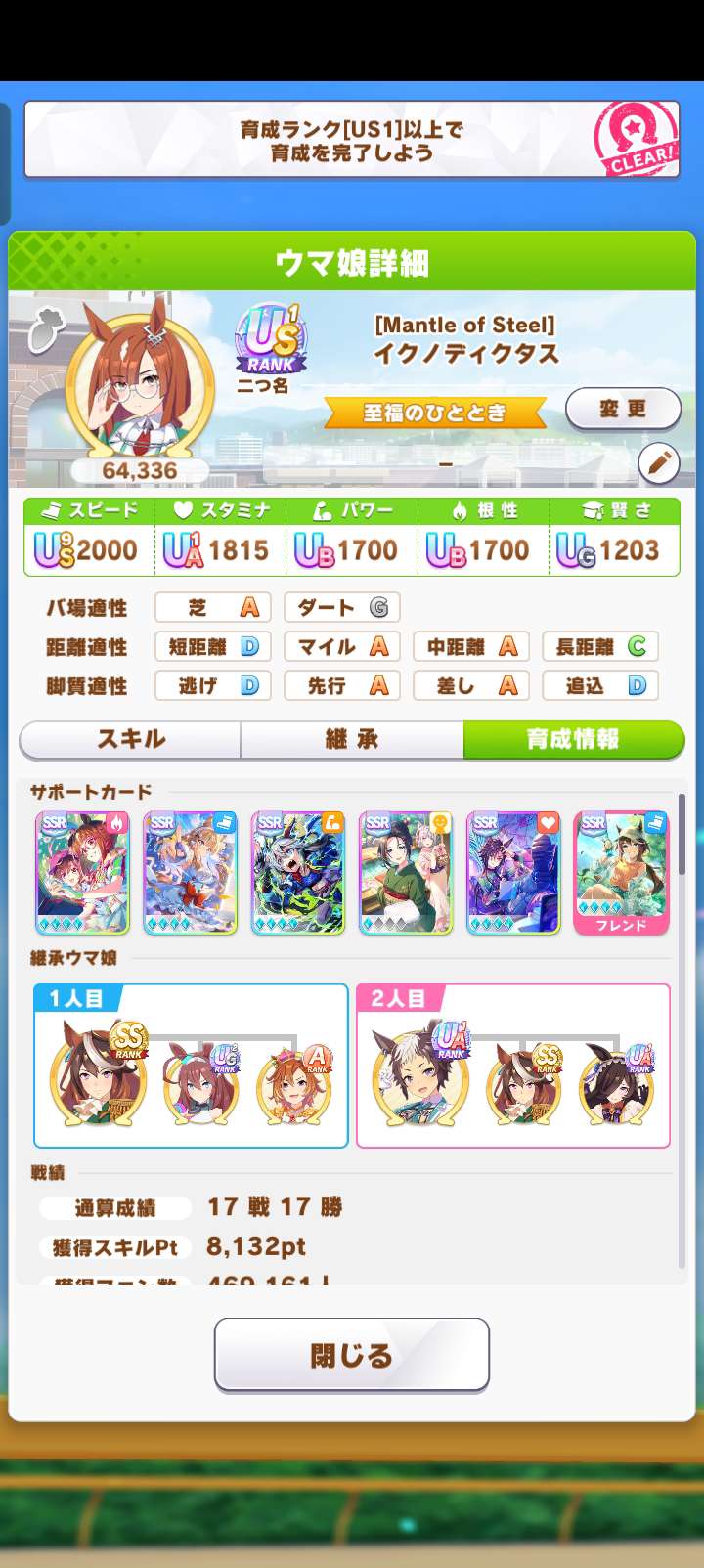Open the first support card with the flame icon

83,872
